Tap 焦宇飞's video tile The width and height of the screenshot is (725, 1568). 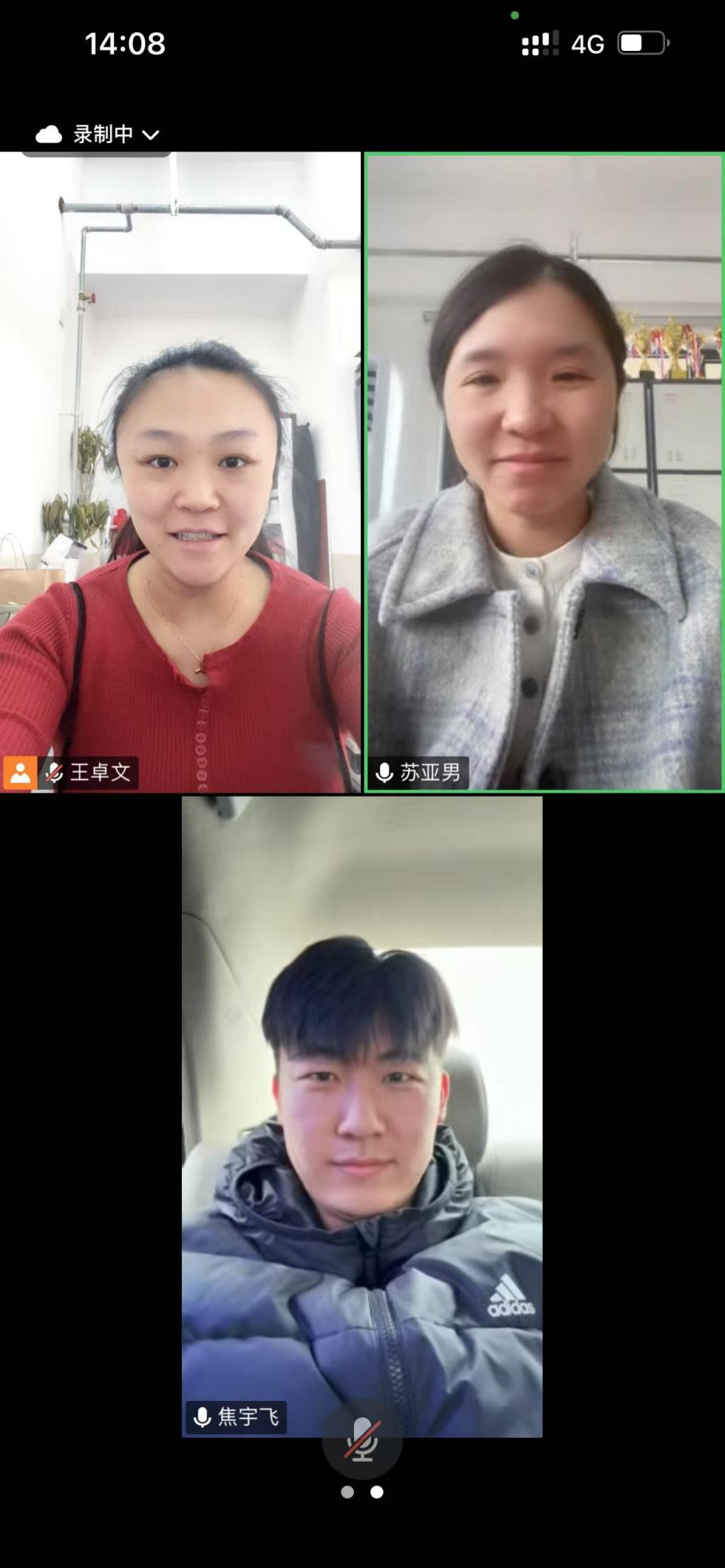tap(362, 1115)
